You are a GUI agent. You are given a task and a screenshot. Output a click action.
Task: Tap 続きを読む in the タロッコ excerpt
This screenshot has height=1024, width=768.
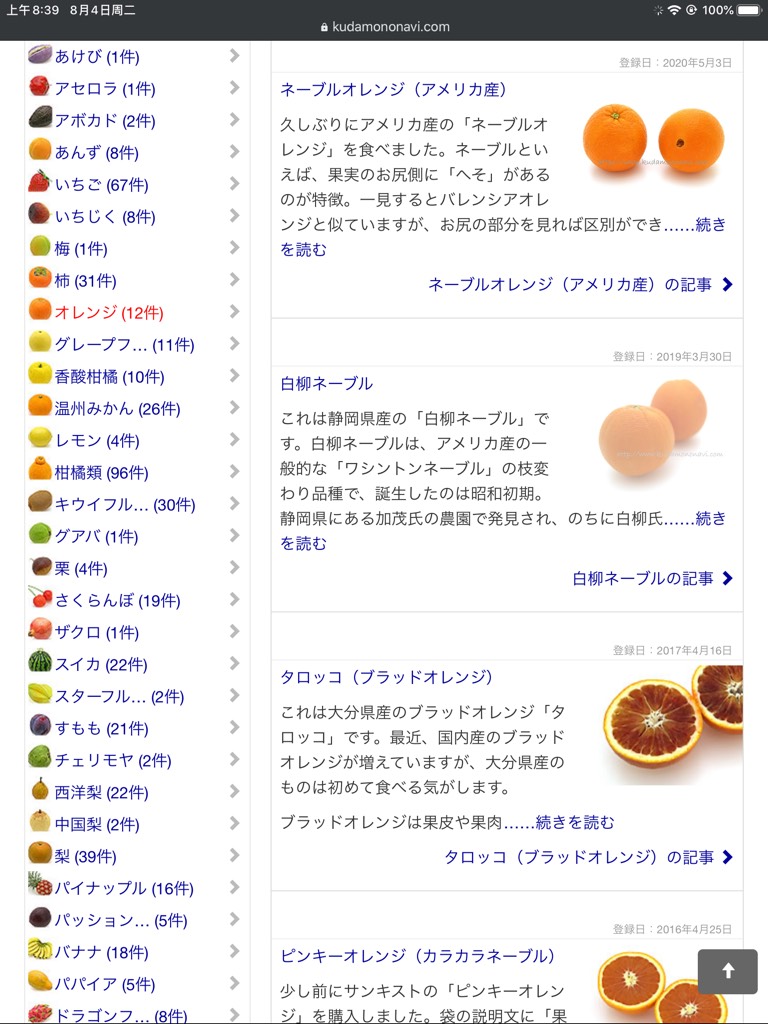575,823
